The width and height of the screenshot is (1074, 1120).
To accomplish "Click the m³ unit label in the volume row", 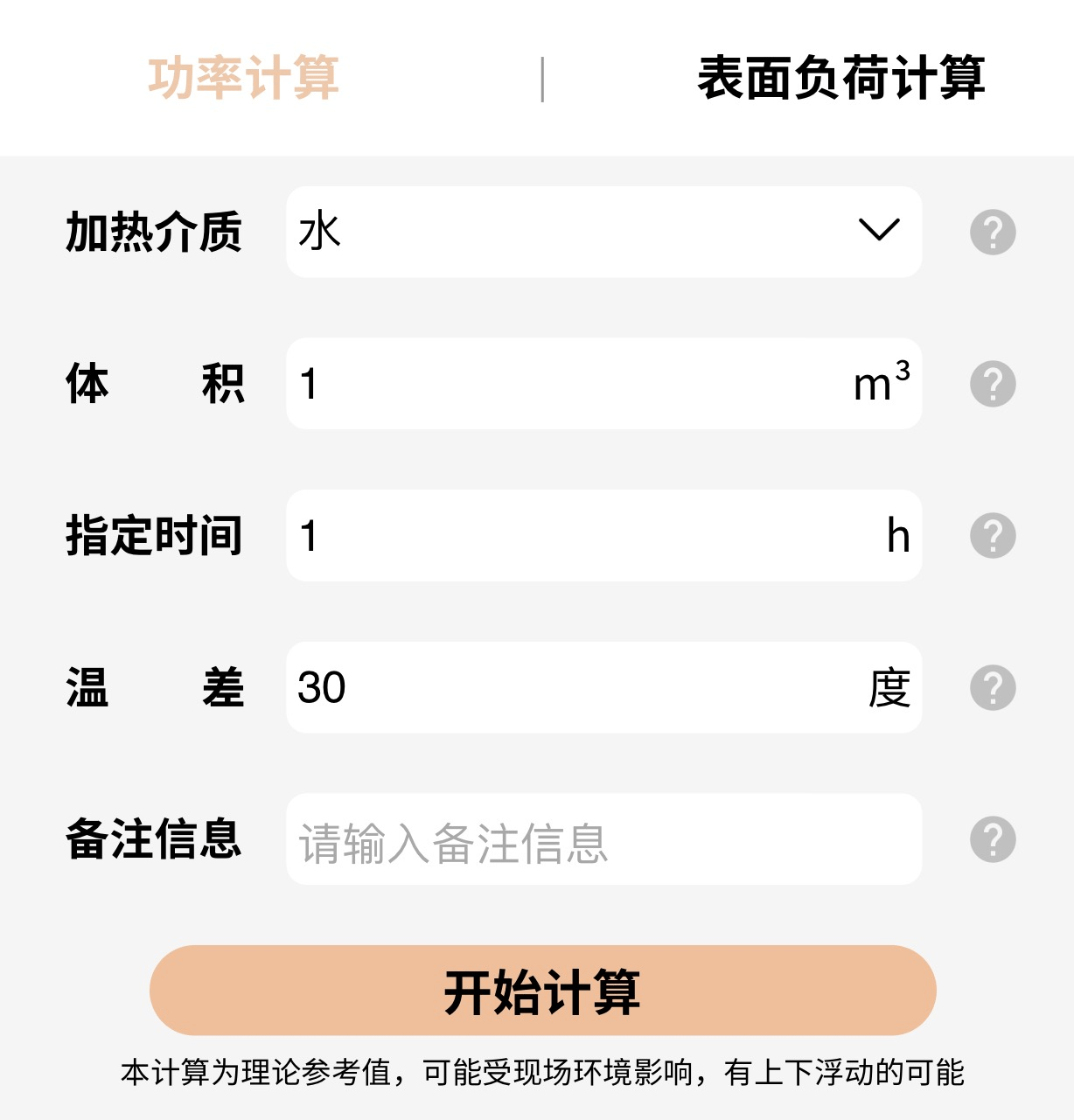I will [879, 384].
